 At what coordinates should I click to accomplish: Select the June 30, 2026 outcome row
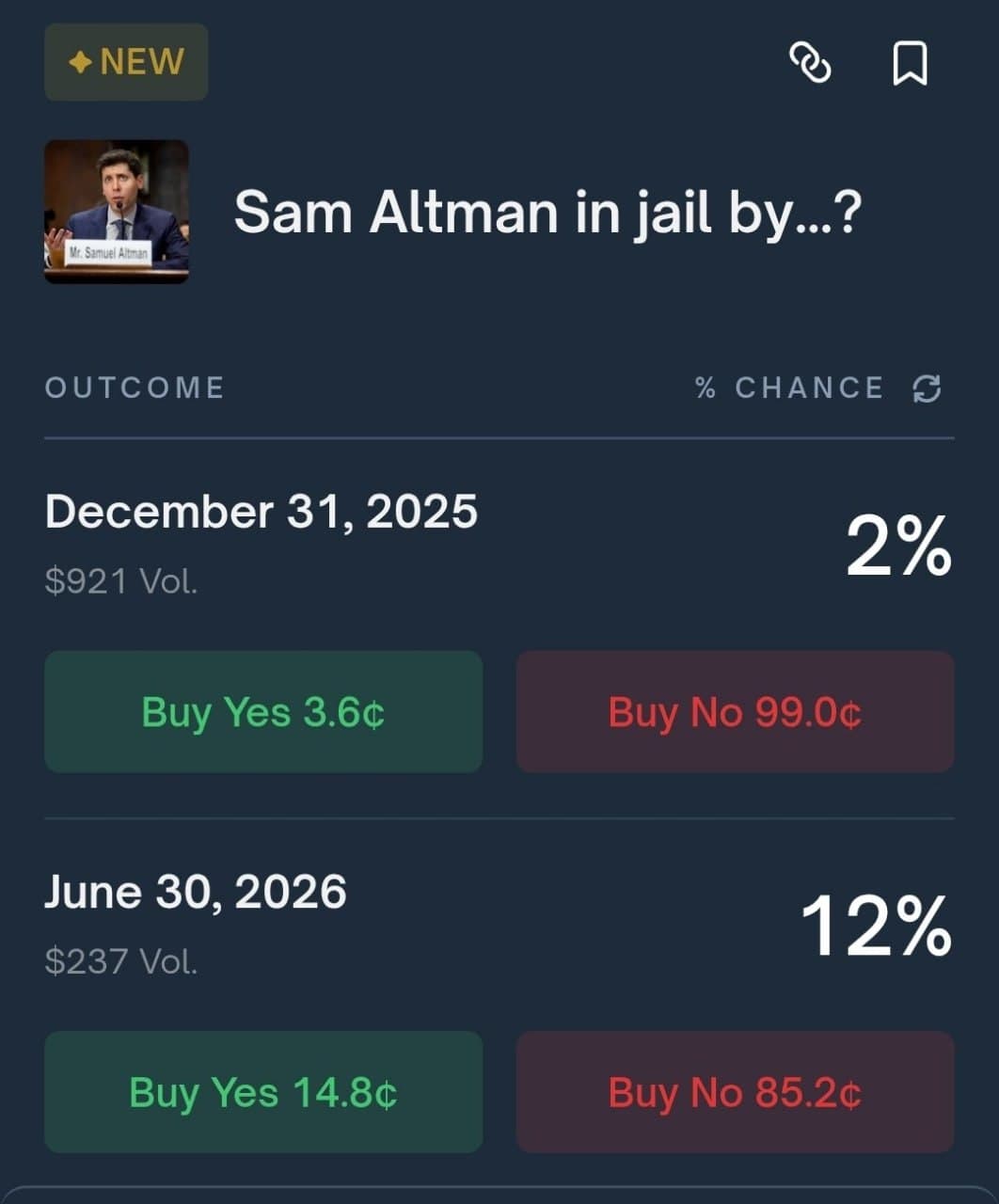pos(196,891)
